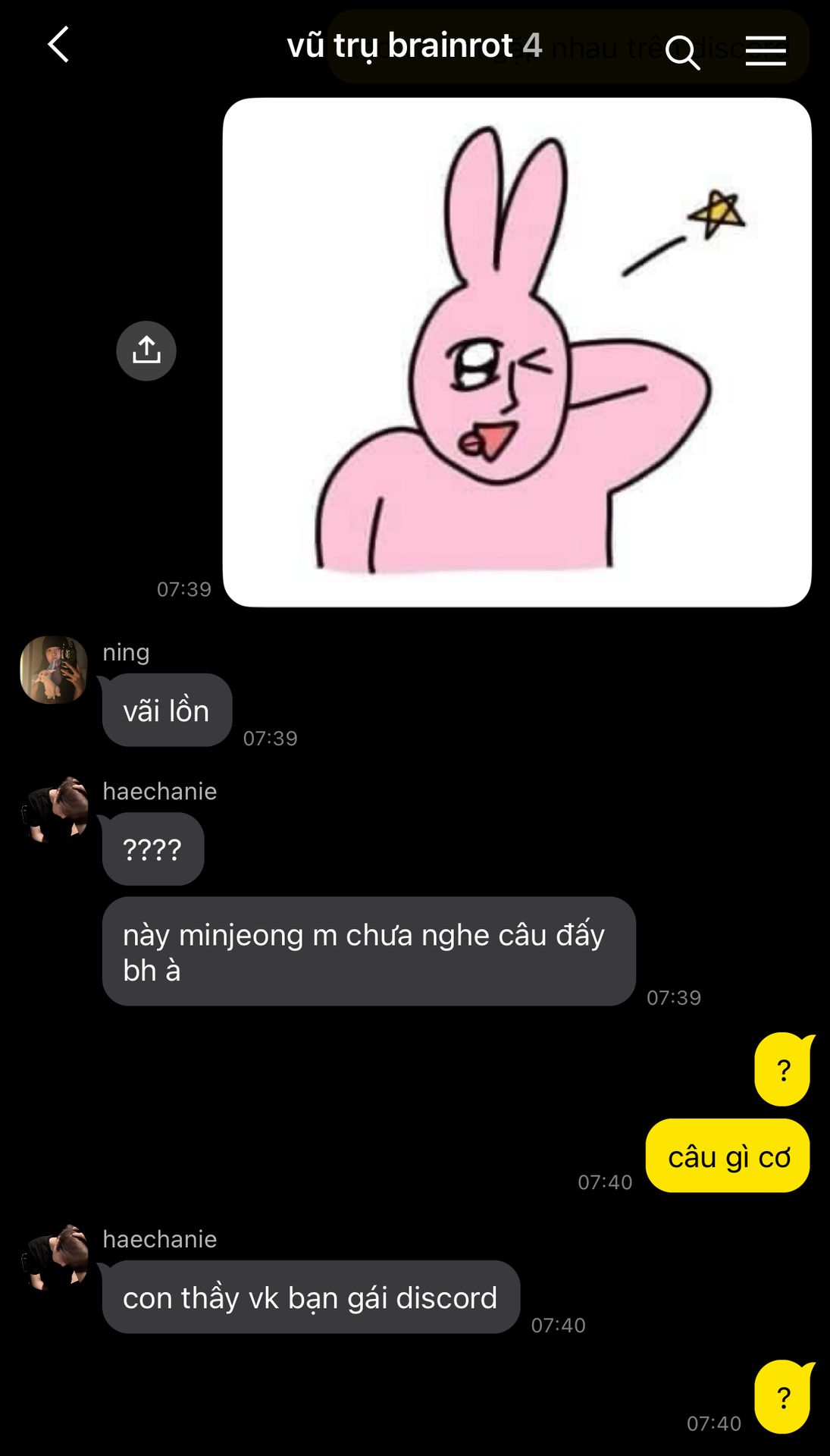The image size is (830, 1456).
Task: Search within this chat
Action: click(x=681, y=52)
